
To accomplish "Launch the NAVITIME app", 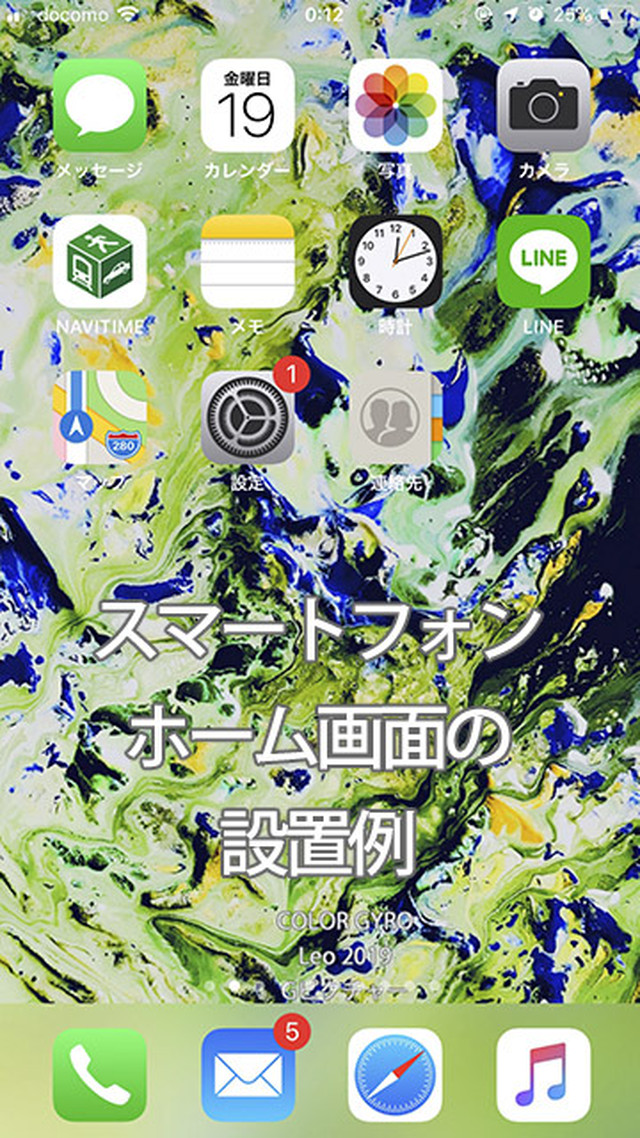I will pos(100,262).
